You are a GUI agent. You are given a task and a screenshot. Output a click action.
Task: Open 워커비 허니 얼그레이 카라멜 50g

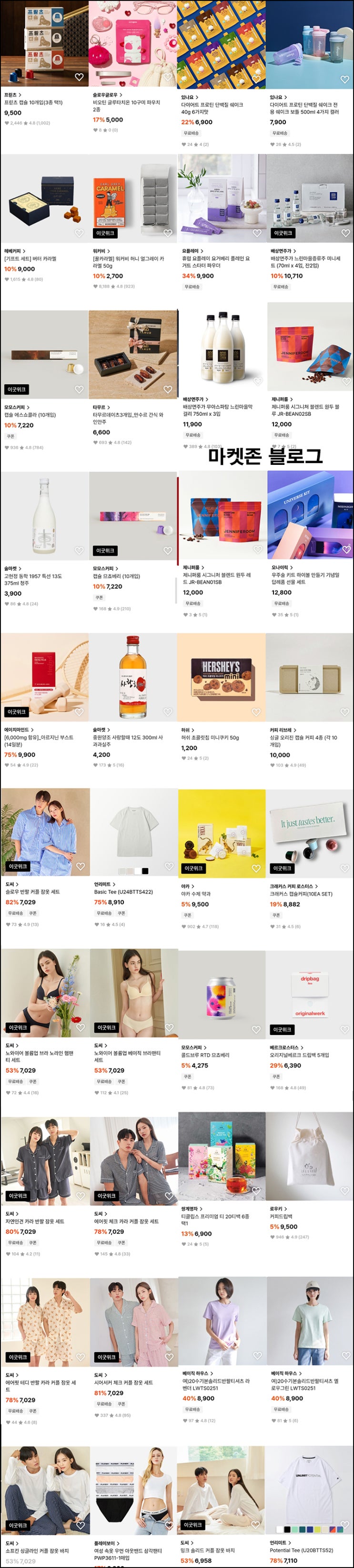[x=128, y=262]
